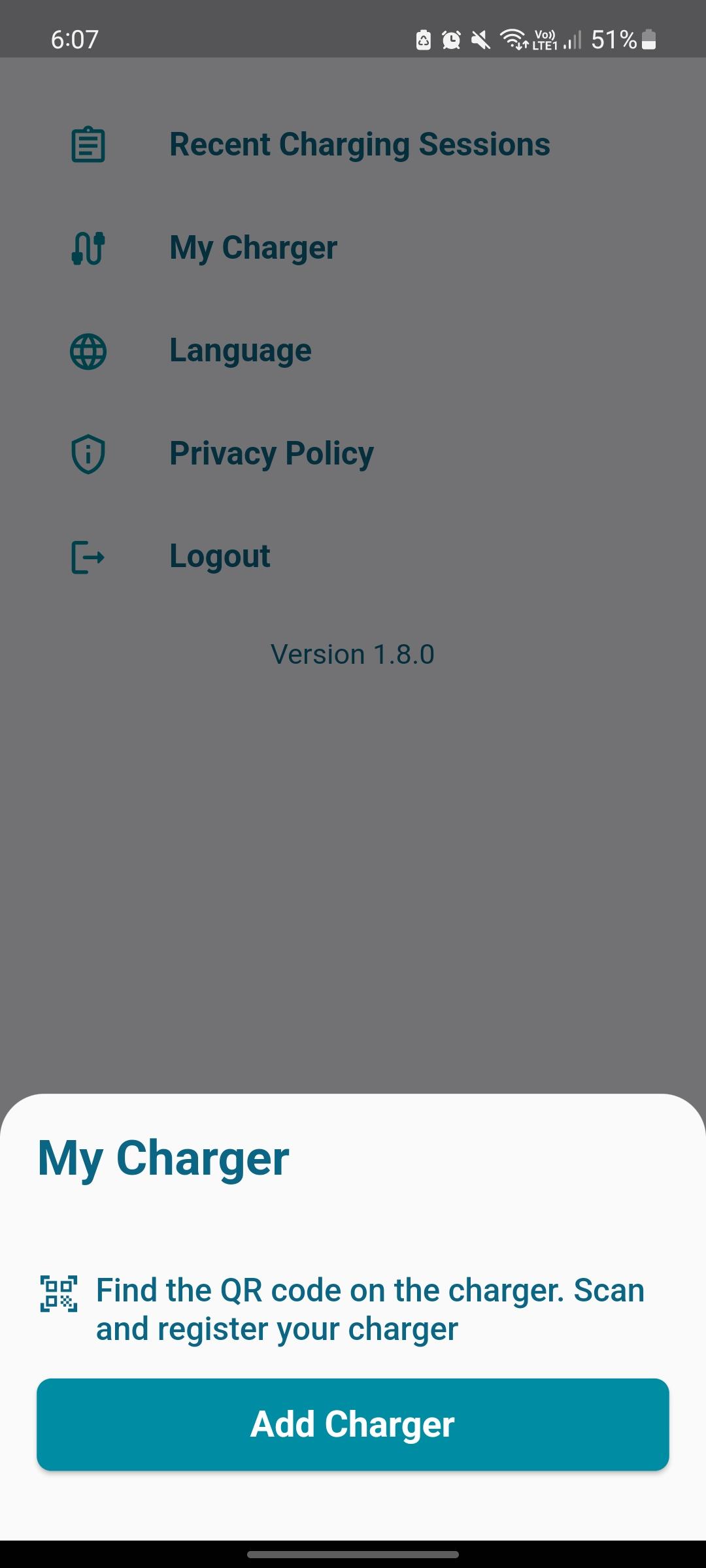This screenshot has width=706, height=1568.
Task: Log out of the account
Action: pos(353,557)
